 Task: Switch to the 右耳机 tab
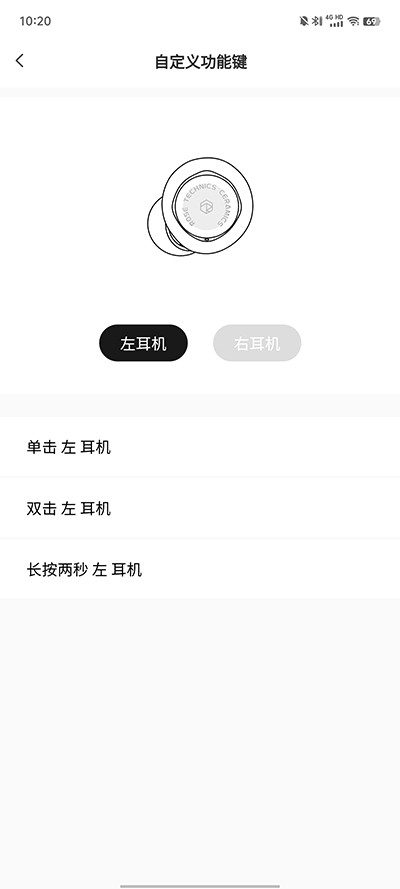point(257,343)
